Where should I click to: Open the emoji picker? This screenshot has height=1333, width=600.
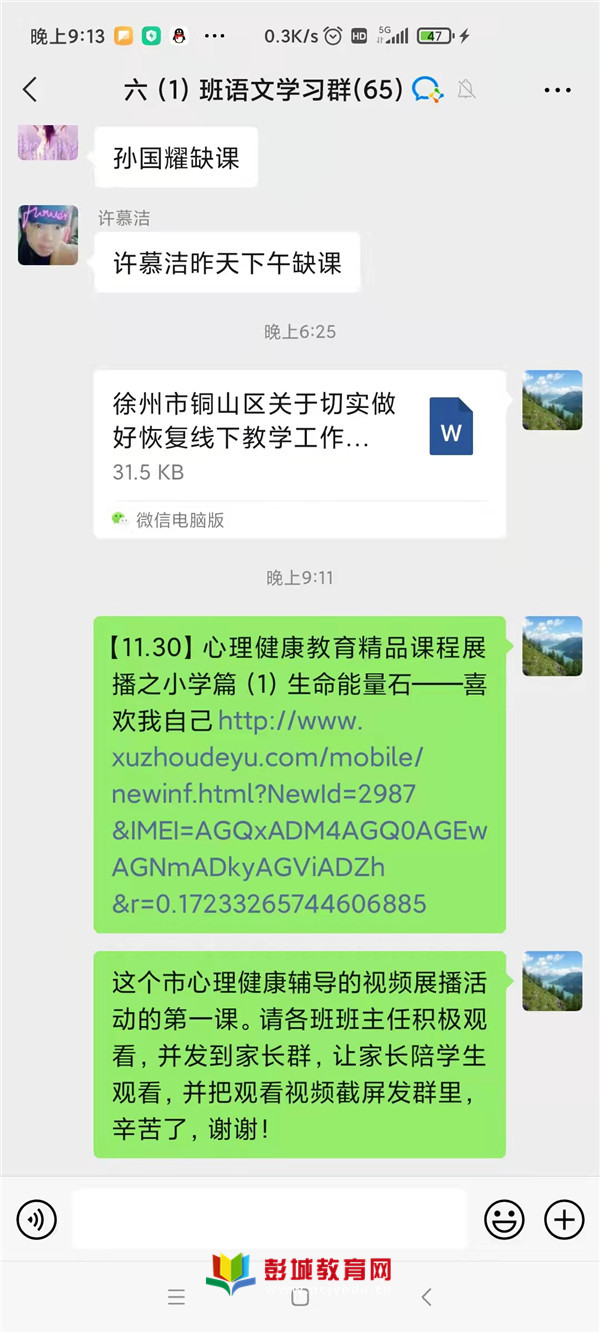[x=504, y=1219]
